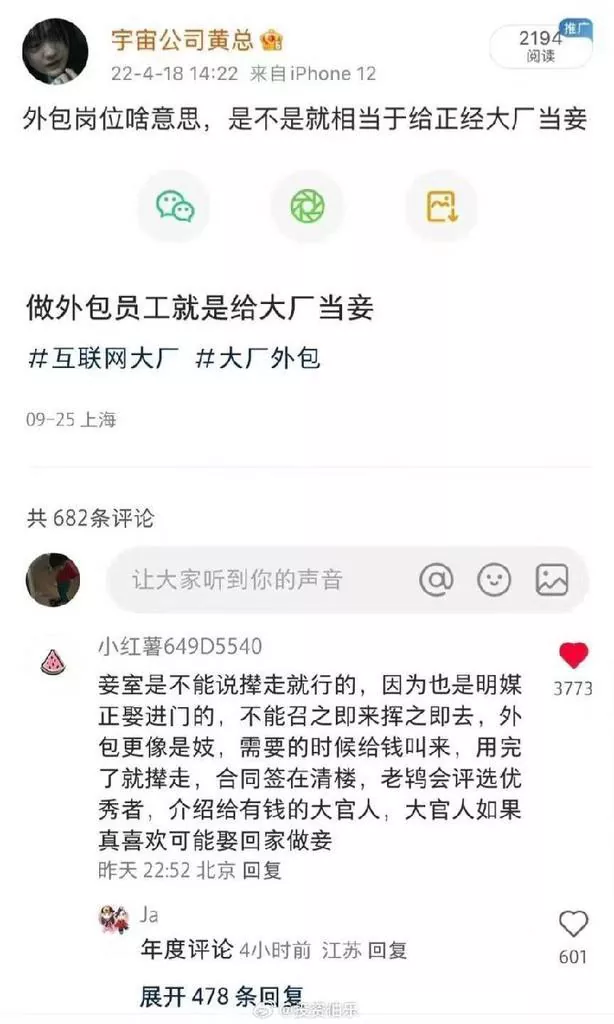Tap the comment box 让大家听到你的声音

347,579
